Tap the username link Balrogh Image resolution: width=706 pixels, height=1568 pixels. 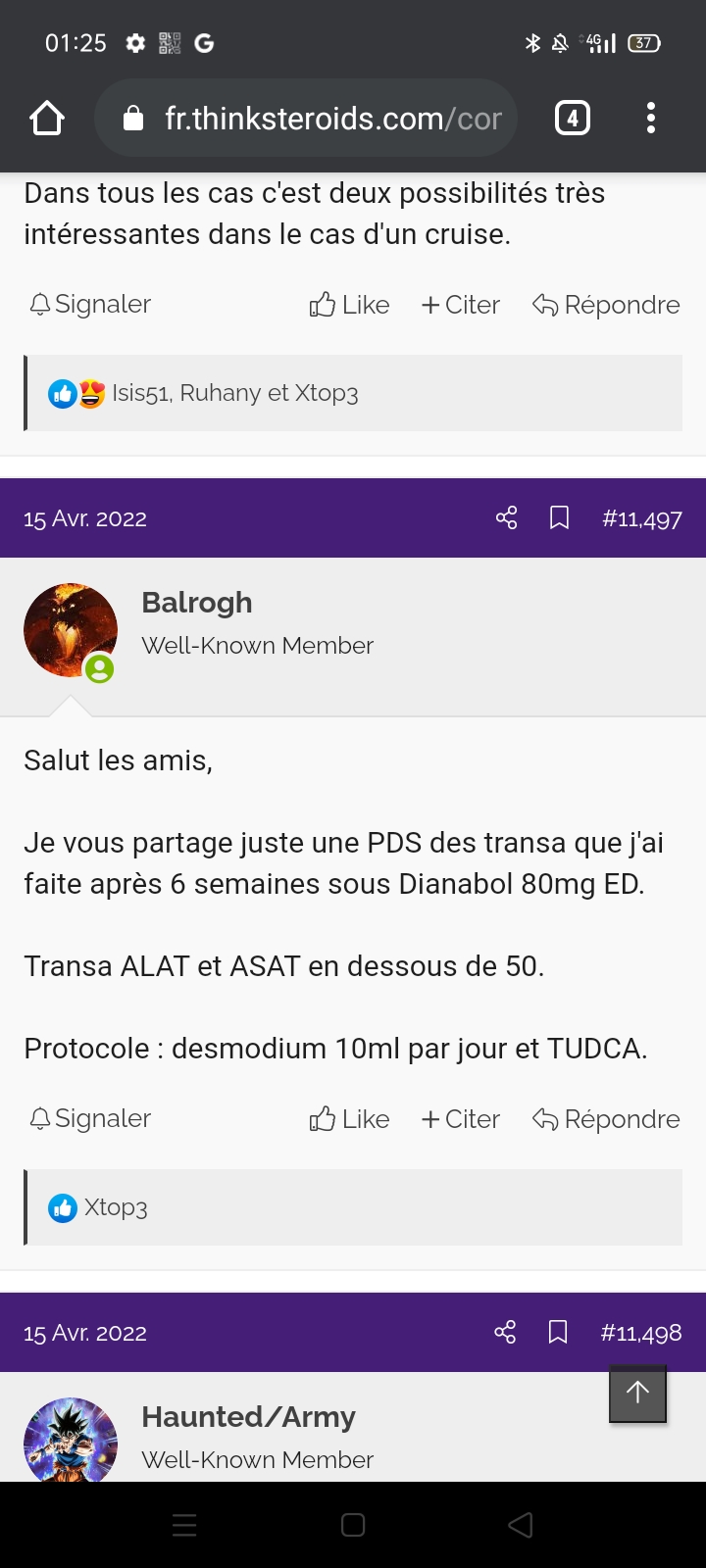coord(196,602)
